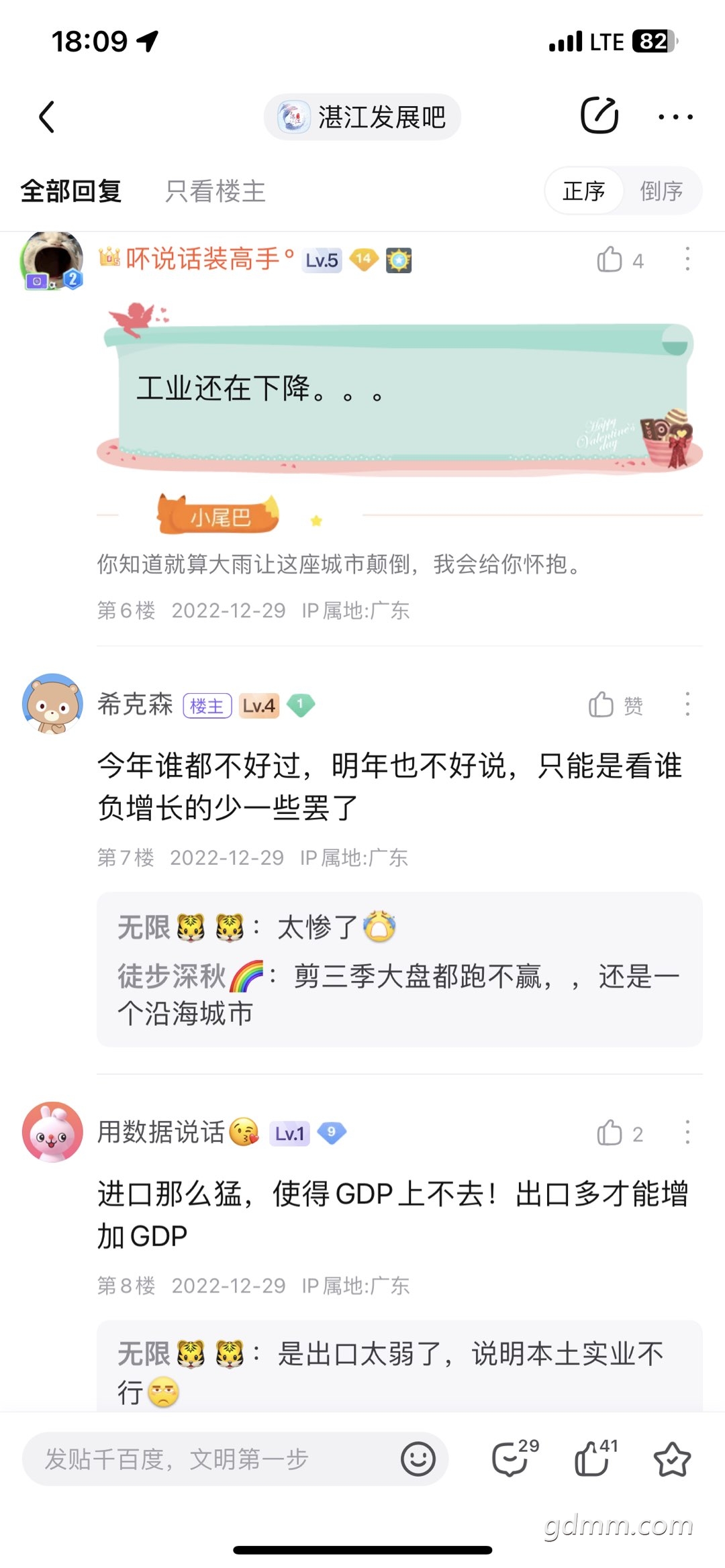Like the reply by 用数据说话
The width and height of the screenshot is (725, 1568).
[x=610, y=1133]
